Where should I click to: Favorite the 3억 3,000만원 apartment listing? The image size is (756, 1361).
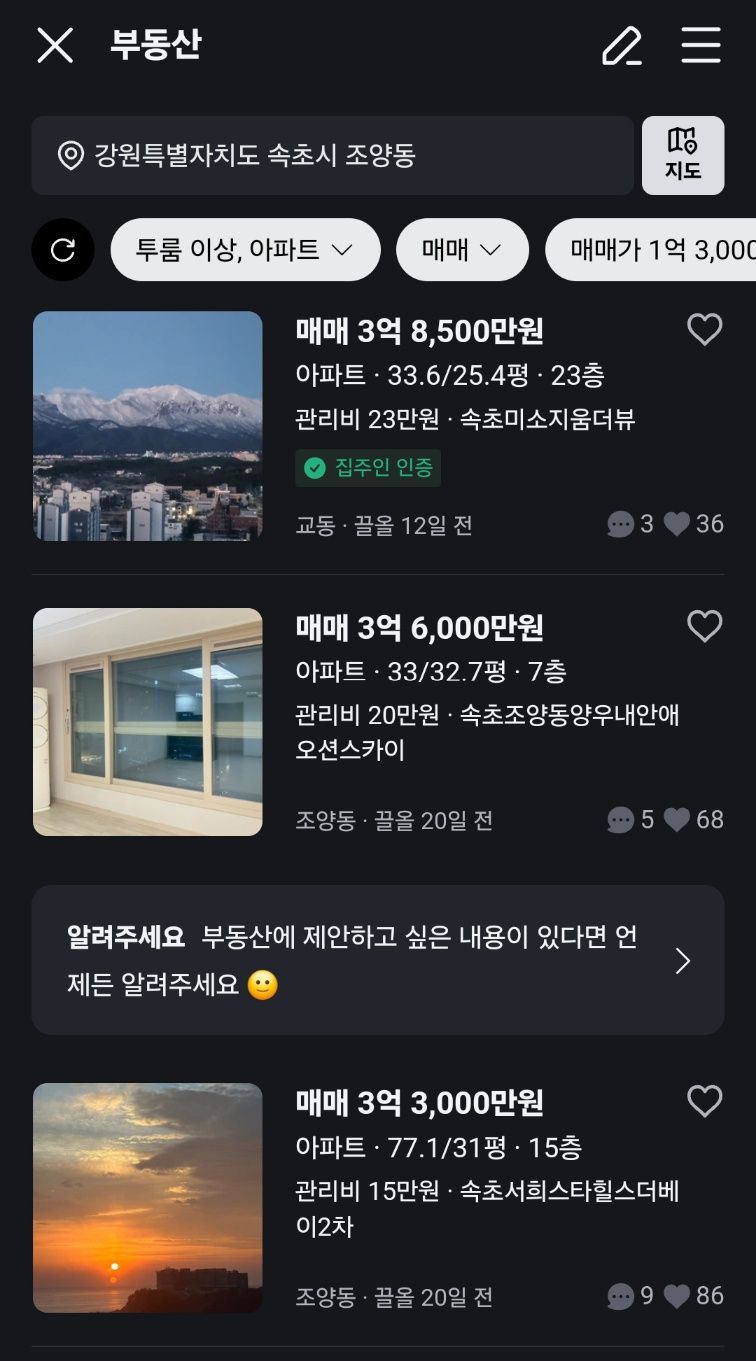pyautogui.click(x=705, y=1102)
